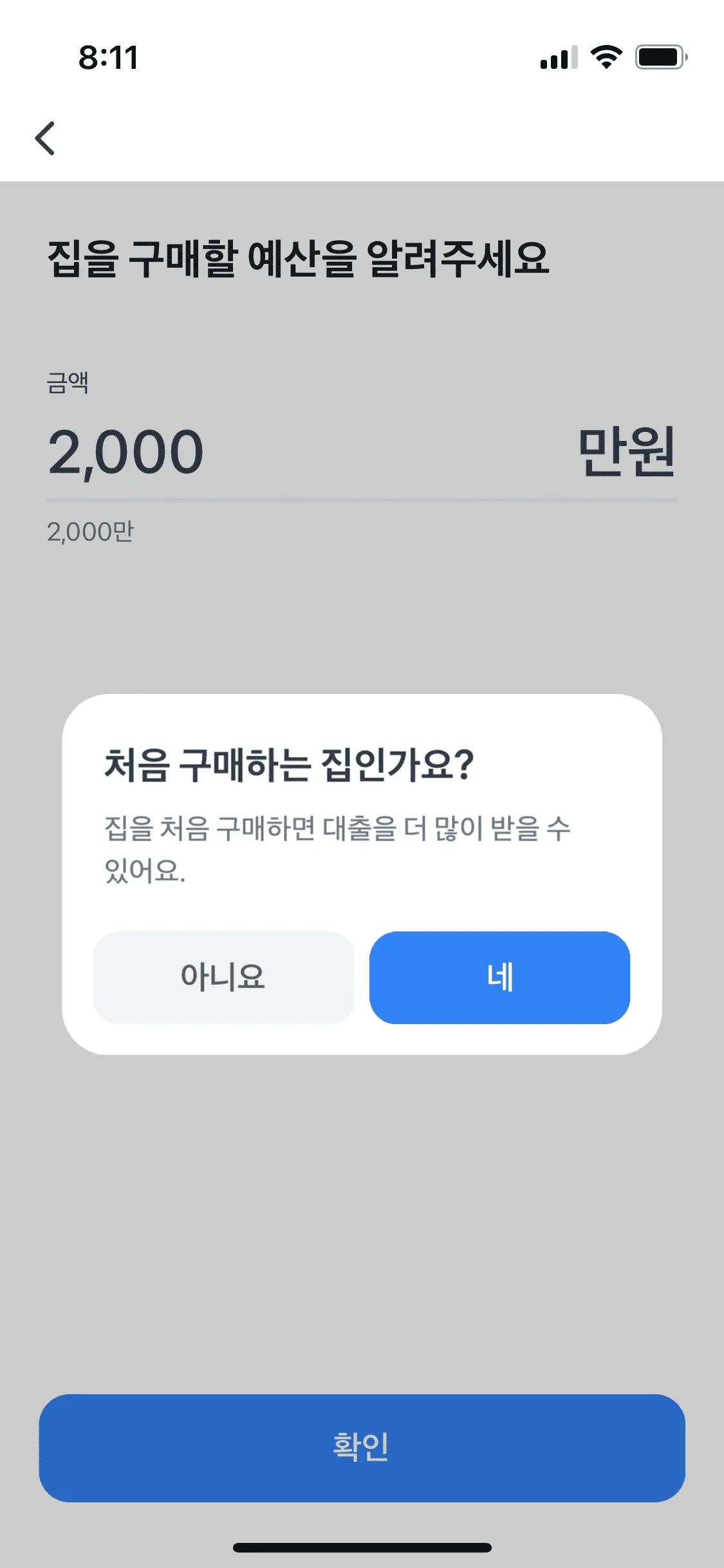
Task: Tap the 확인 button at the bottom
Action: tap(362, 1448)
